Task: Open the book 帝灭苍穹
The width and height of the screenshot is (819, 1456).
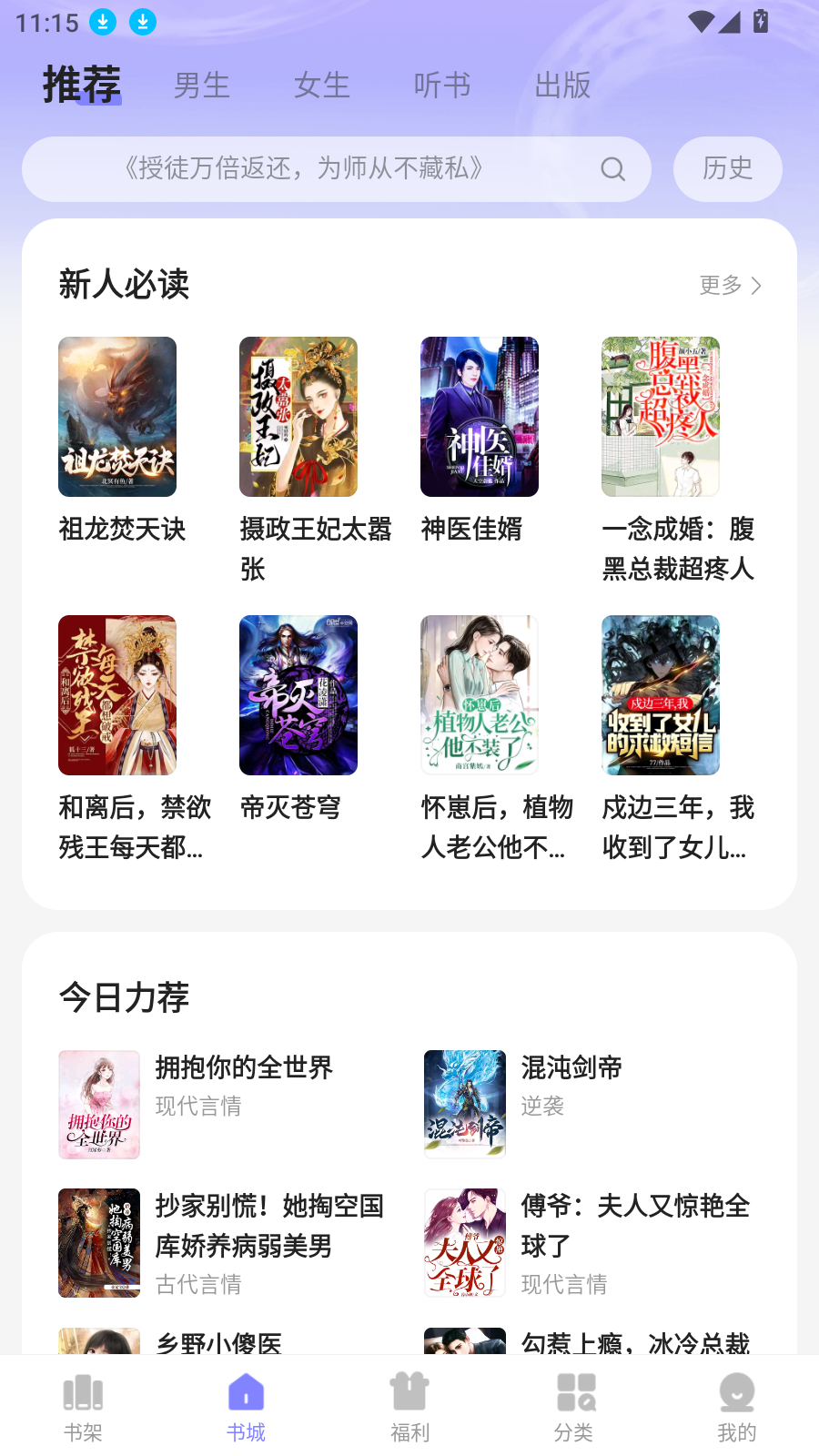Action: click(298, 695)
